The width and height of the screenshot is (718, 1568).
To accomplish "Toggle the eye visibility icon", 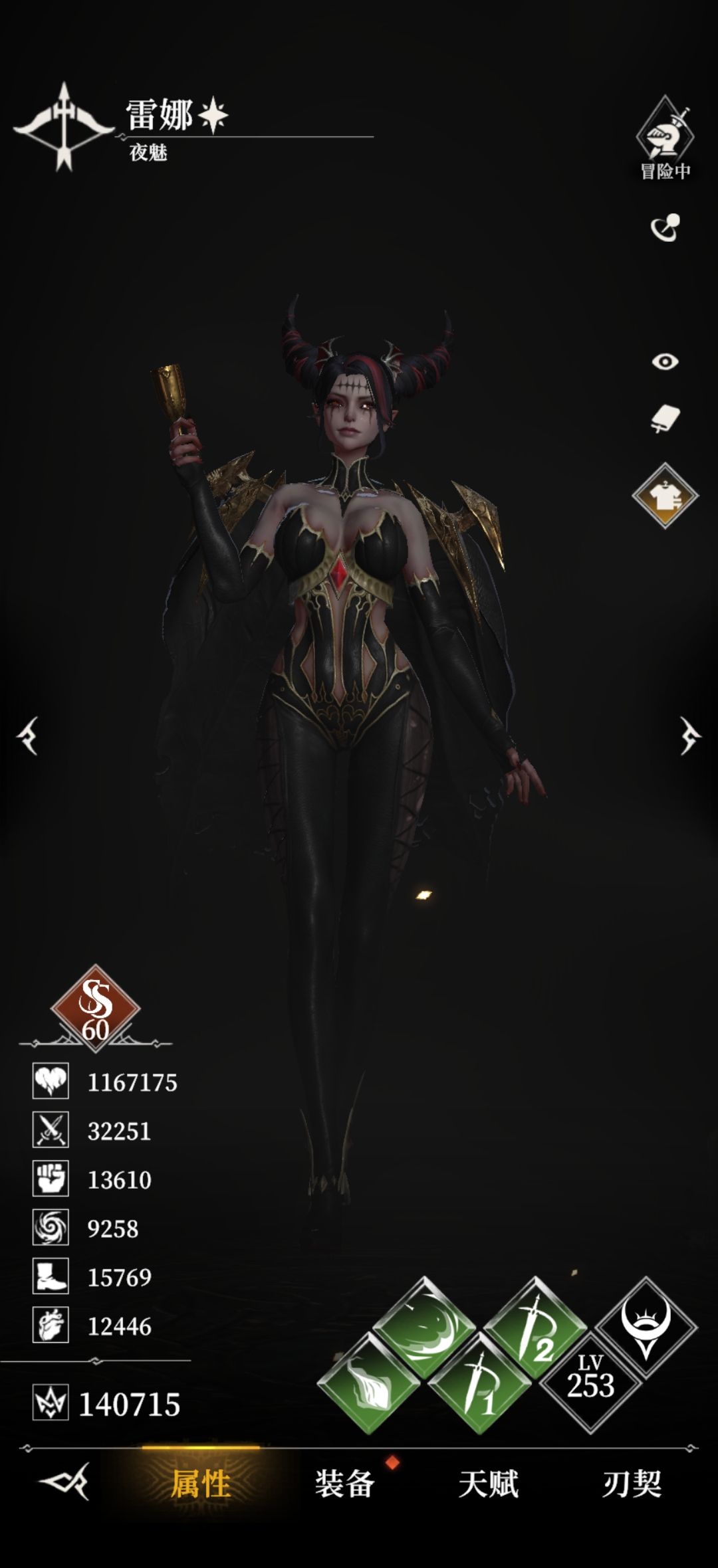I will pos(665,361).
